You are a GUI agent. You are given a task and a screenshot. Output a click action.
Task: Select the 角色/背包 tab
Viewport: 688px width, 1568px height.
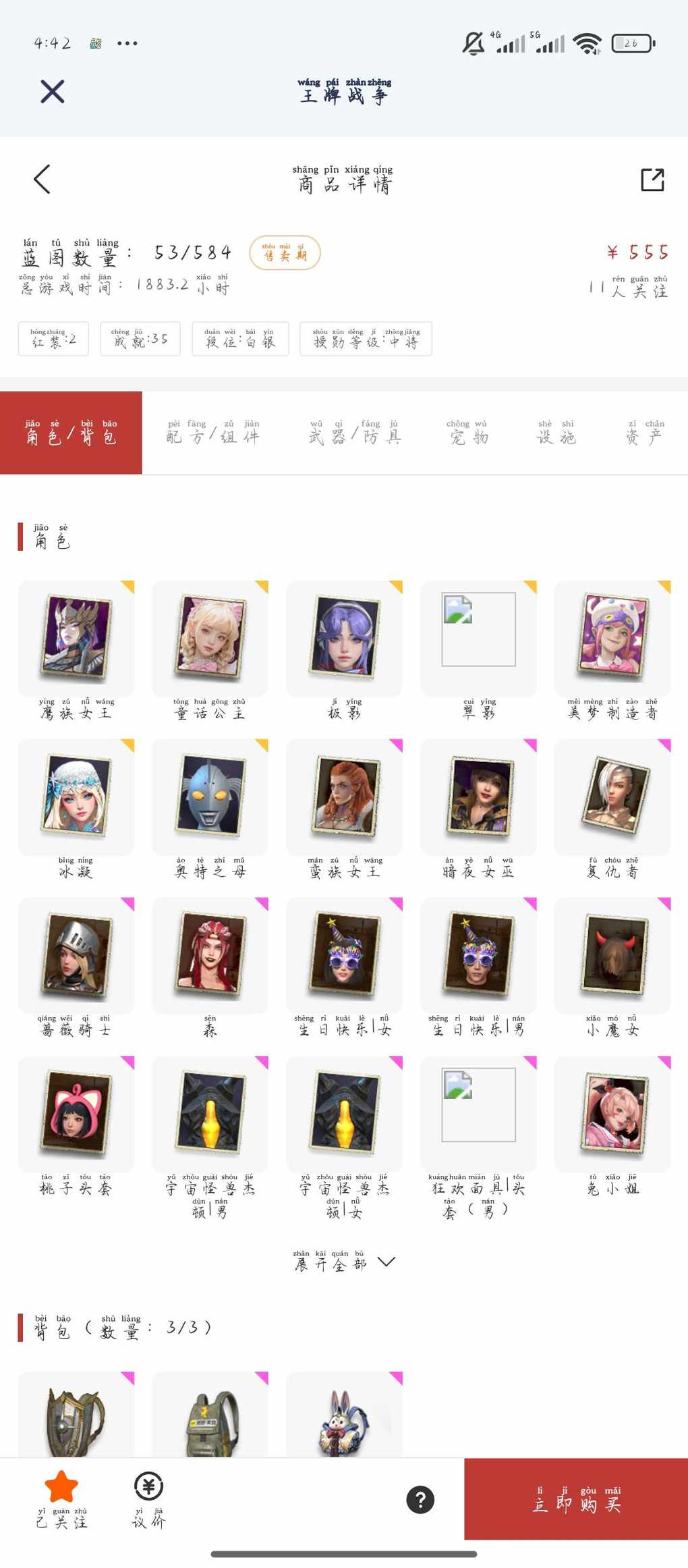click(x=71, y=433)
